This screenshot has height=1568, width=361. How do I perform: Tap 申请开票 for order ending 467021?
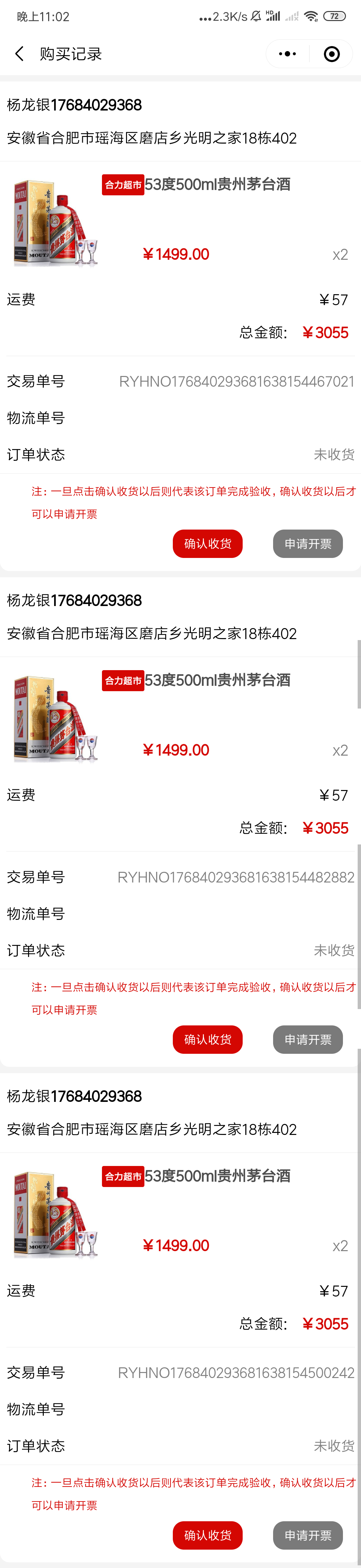pyautogui.click(x=307, y=544)
